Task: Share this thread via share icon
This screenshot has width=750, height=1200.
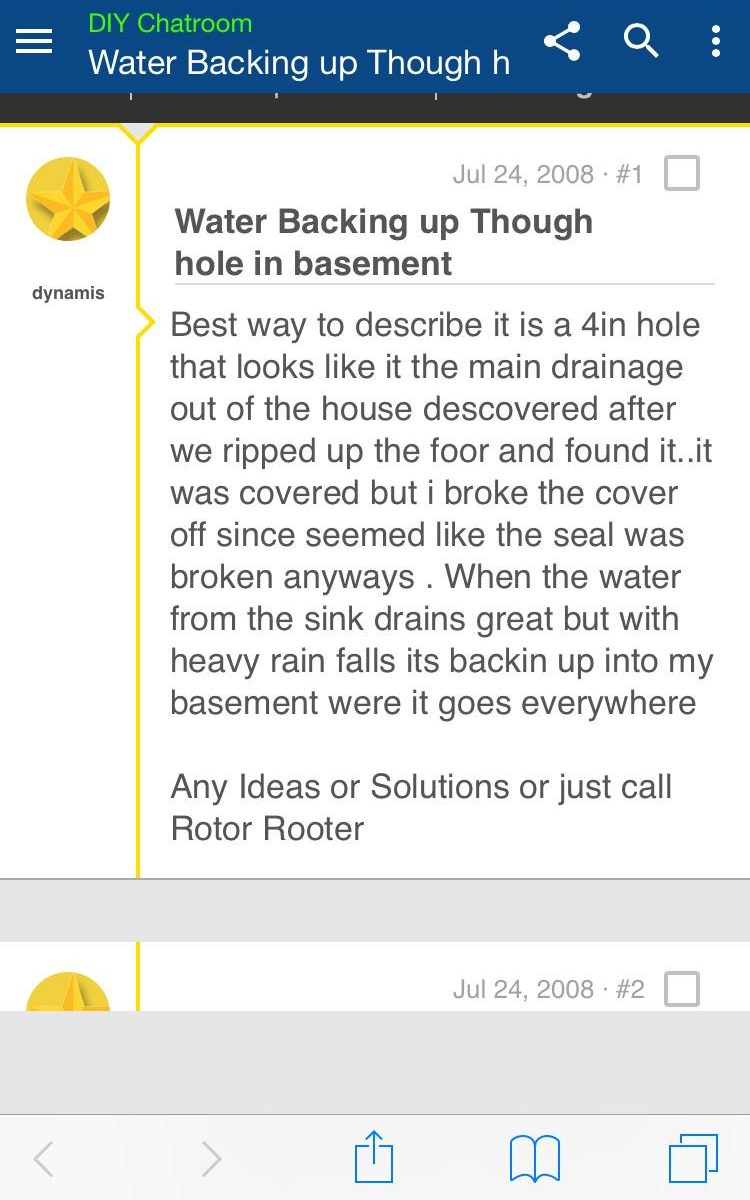Action: tap(562, 41)
